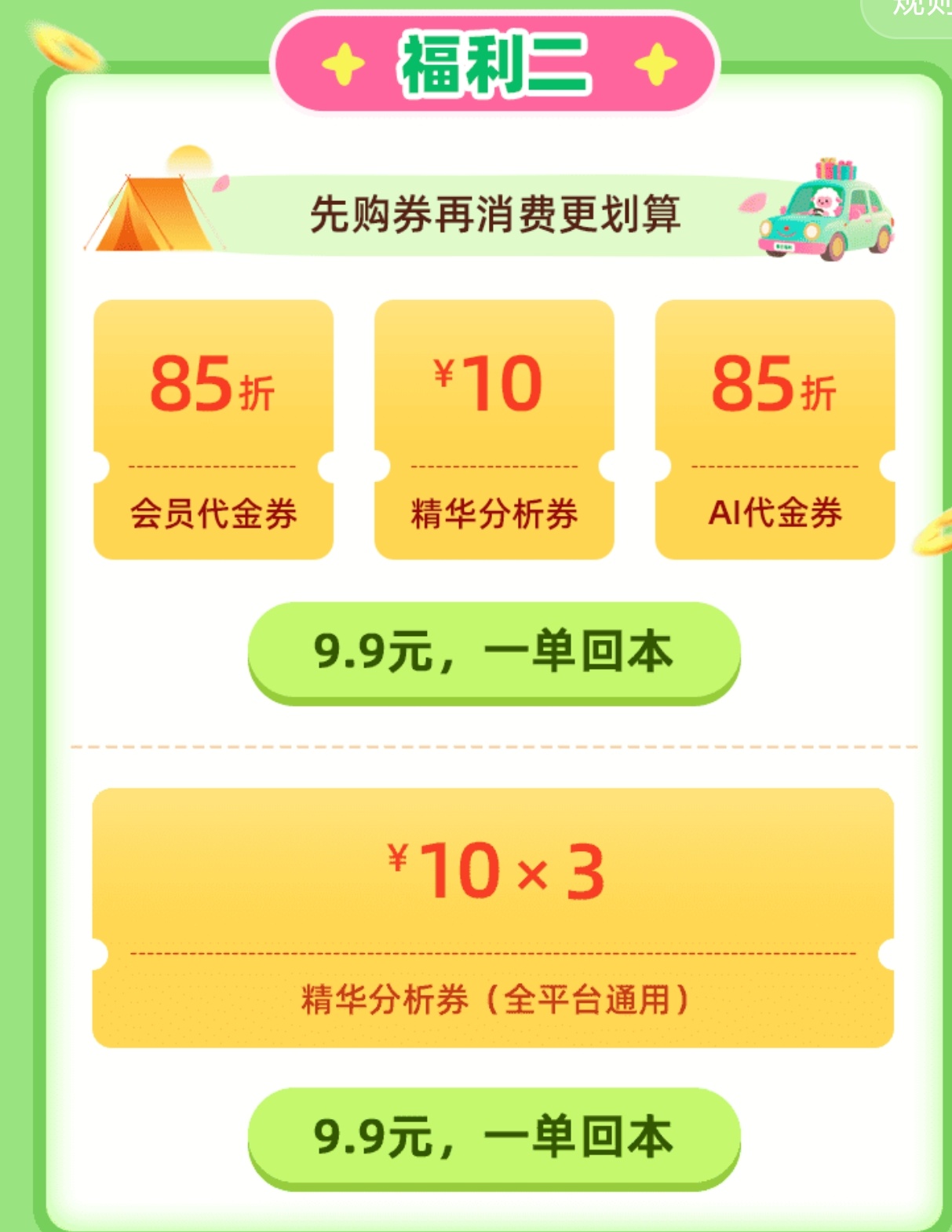The height and width of the screenshot is (1232, 952).
Task: Tap 9.9元 button under the three coupons
Action: click(x=494, y=651)
